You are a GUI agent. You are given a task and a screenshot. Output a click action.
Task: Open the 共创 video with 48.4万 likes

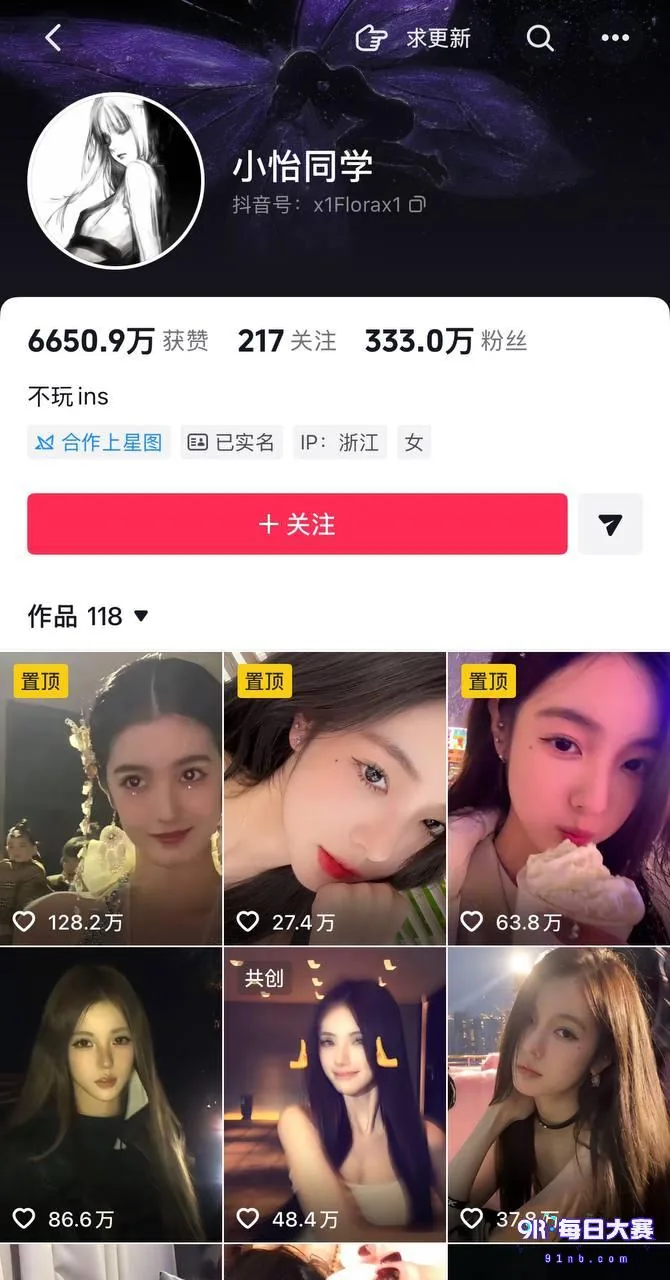point(335,1095)
